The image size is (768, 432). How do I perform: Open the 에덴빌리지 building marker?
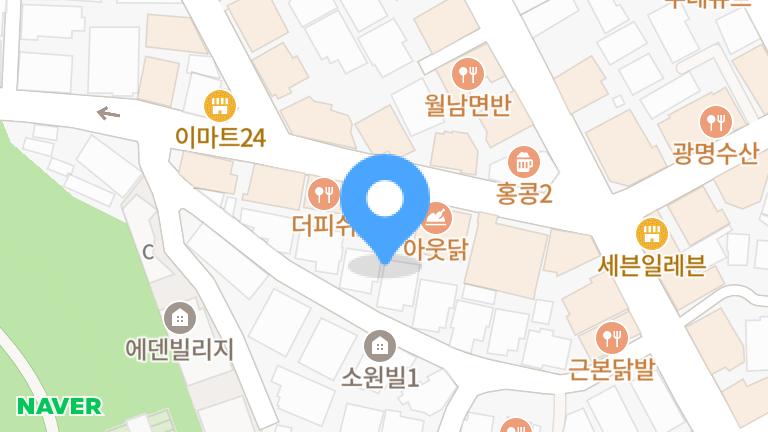click(x=179, y=318)
